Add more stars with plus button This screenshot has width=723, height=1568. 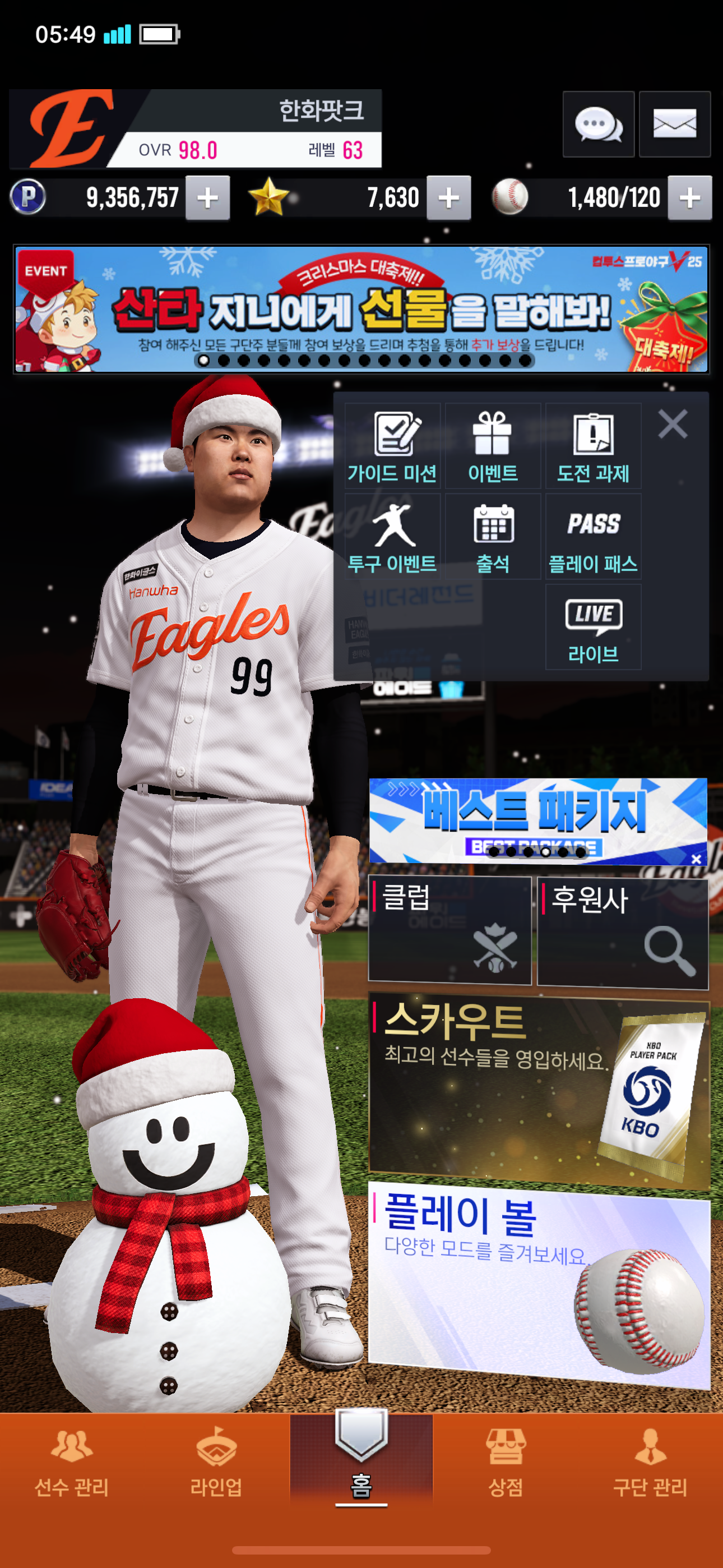click(448, 198)
